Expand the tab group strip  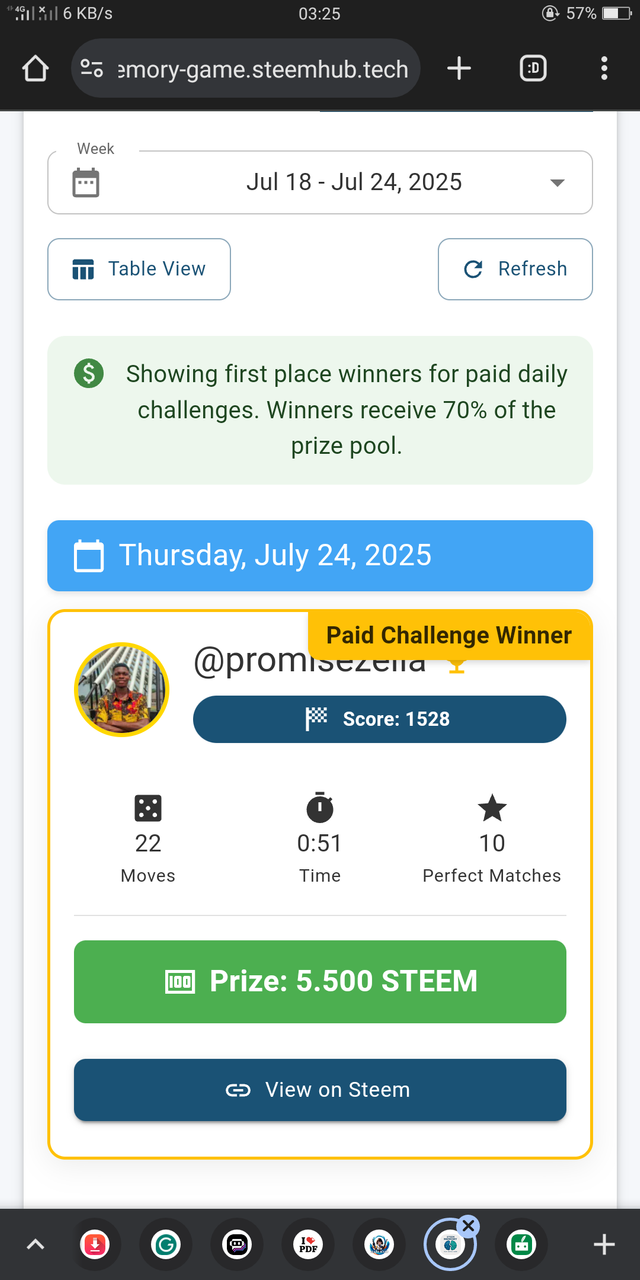click(35, 1245)
